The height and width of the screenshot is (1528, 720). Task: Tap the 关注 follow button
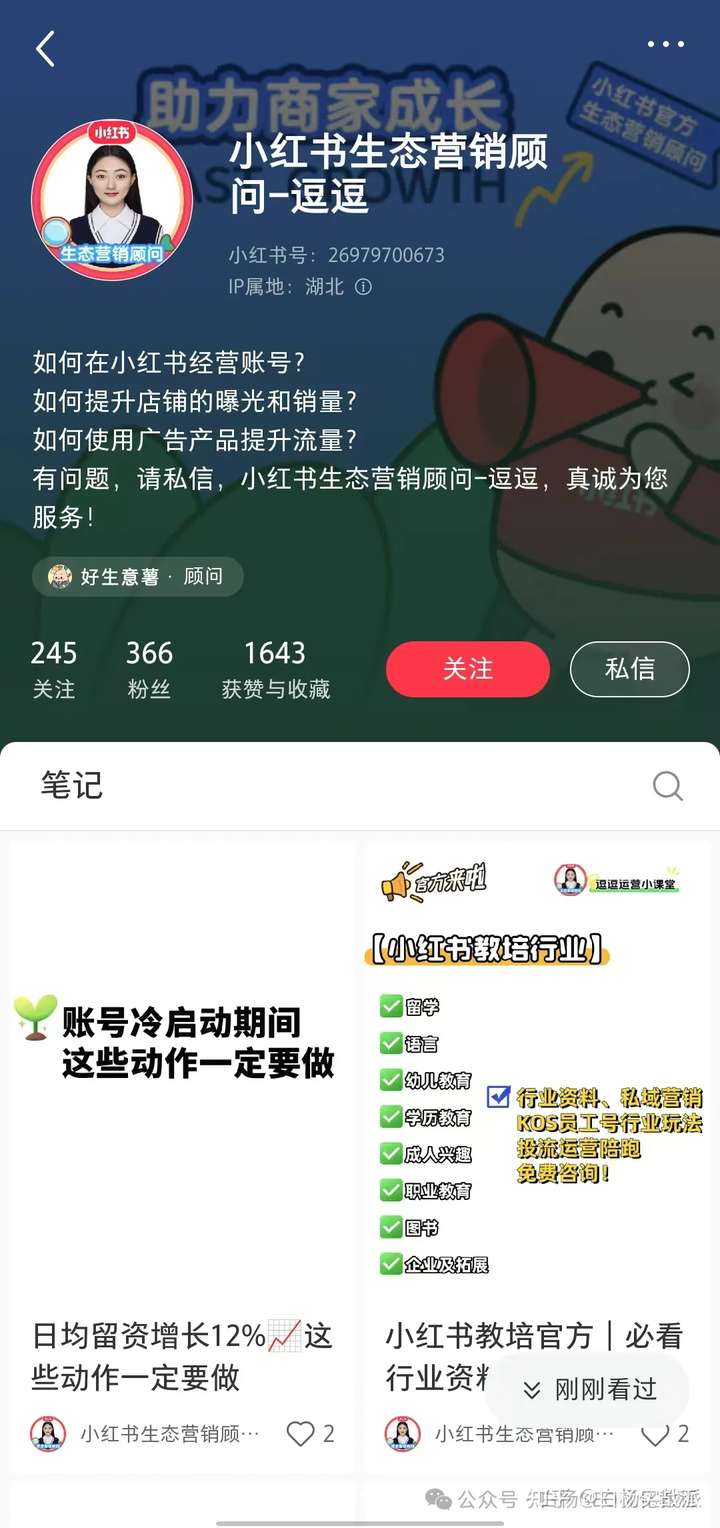click(468, 669)
